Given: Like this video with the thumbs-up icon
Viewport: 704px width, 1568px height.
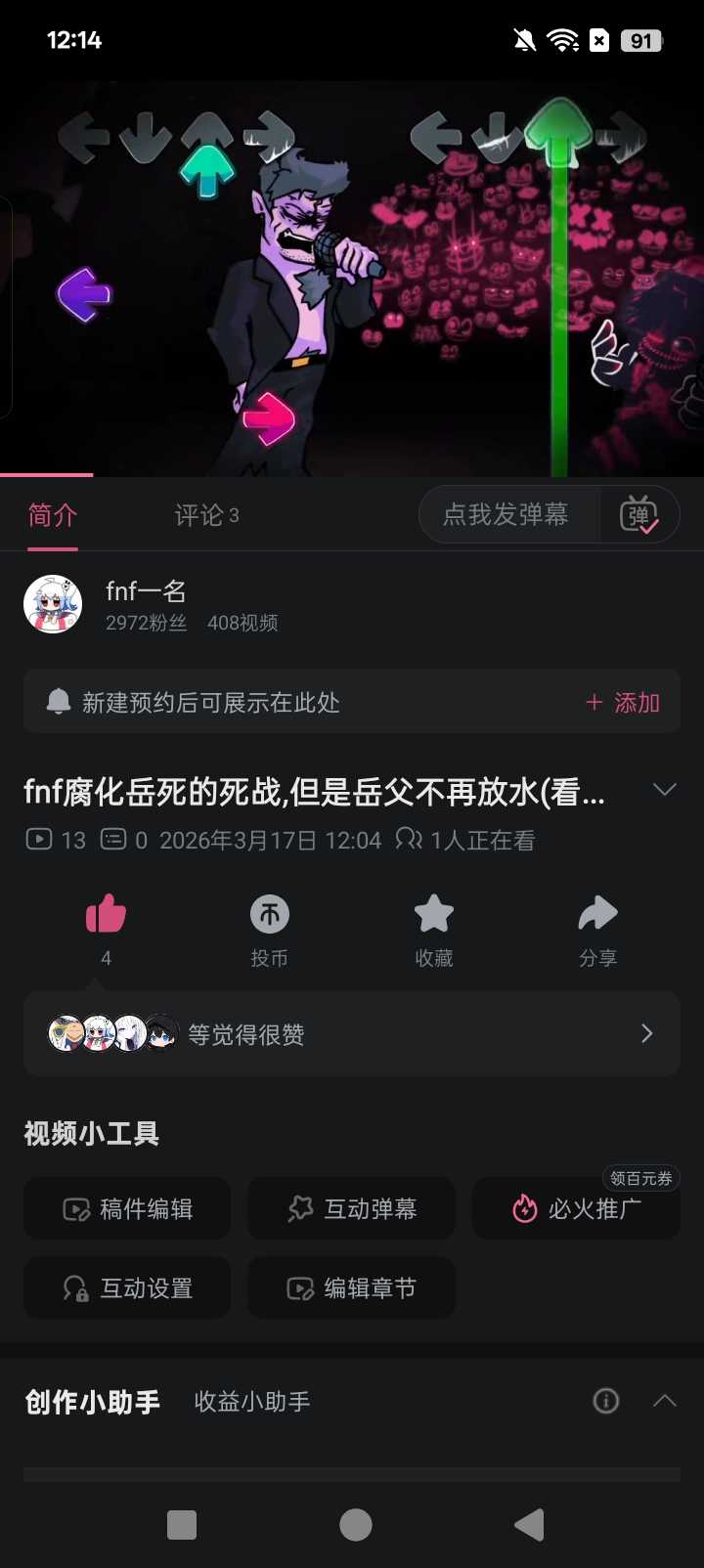Looking at the screenshot, I should tap(106, 915).
